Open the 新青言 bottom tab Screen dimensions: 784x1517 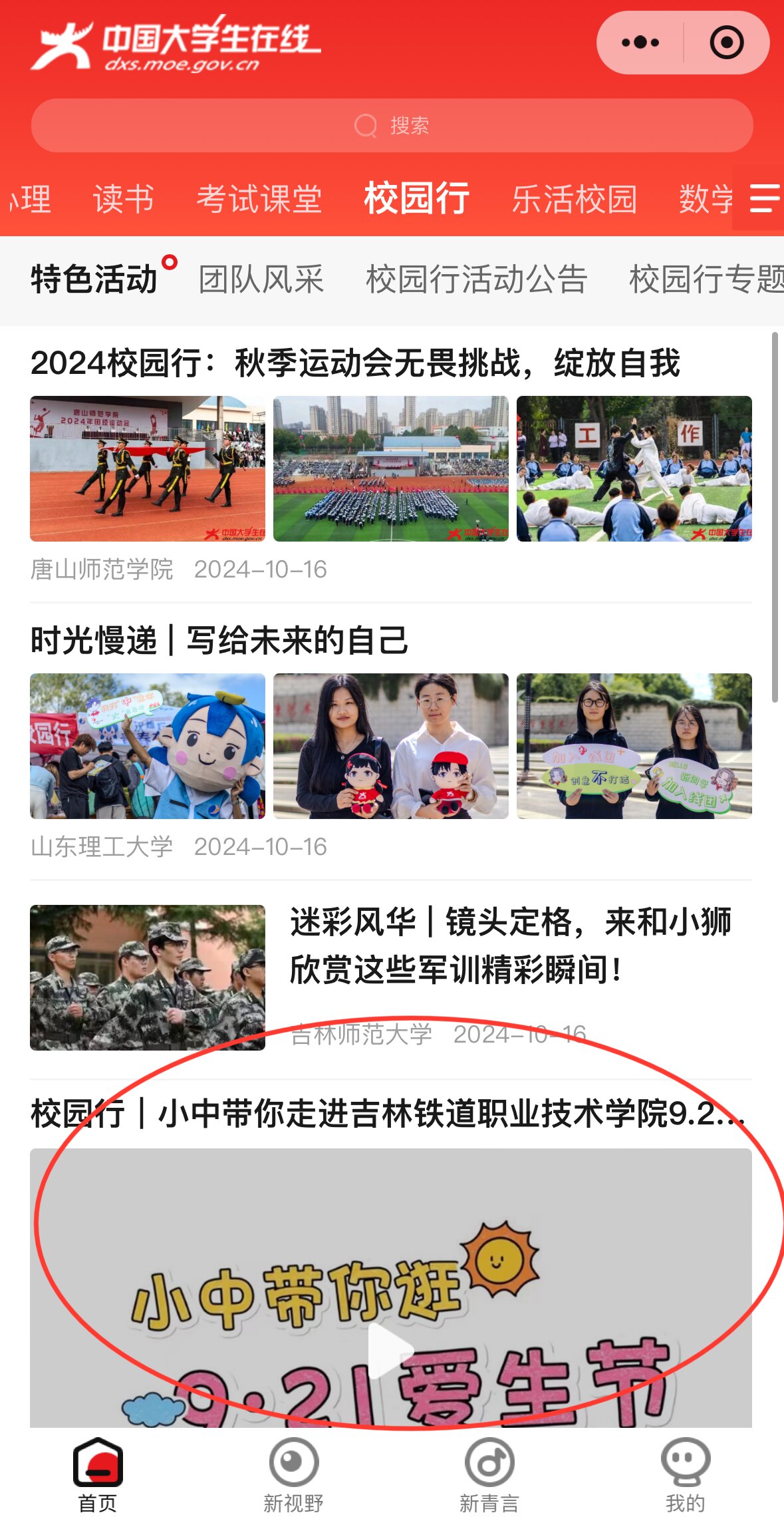(x=489, y=1474)
